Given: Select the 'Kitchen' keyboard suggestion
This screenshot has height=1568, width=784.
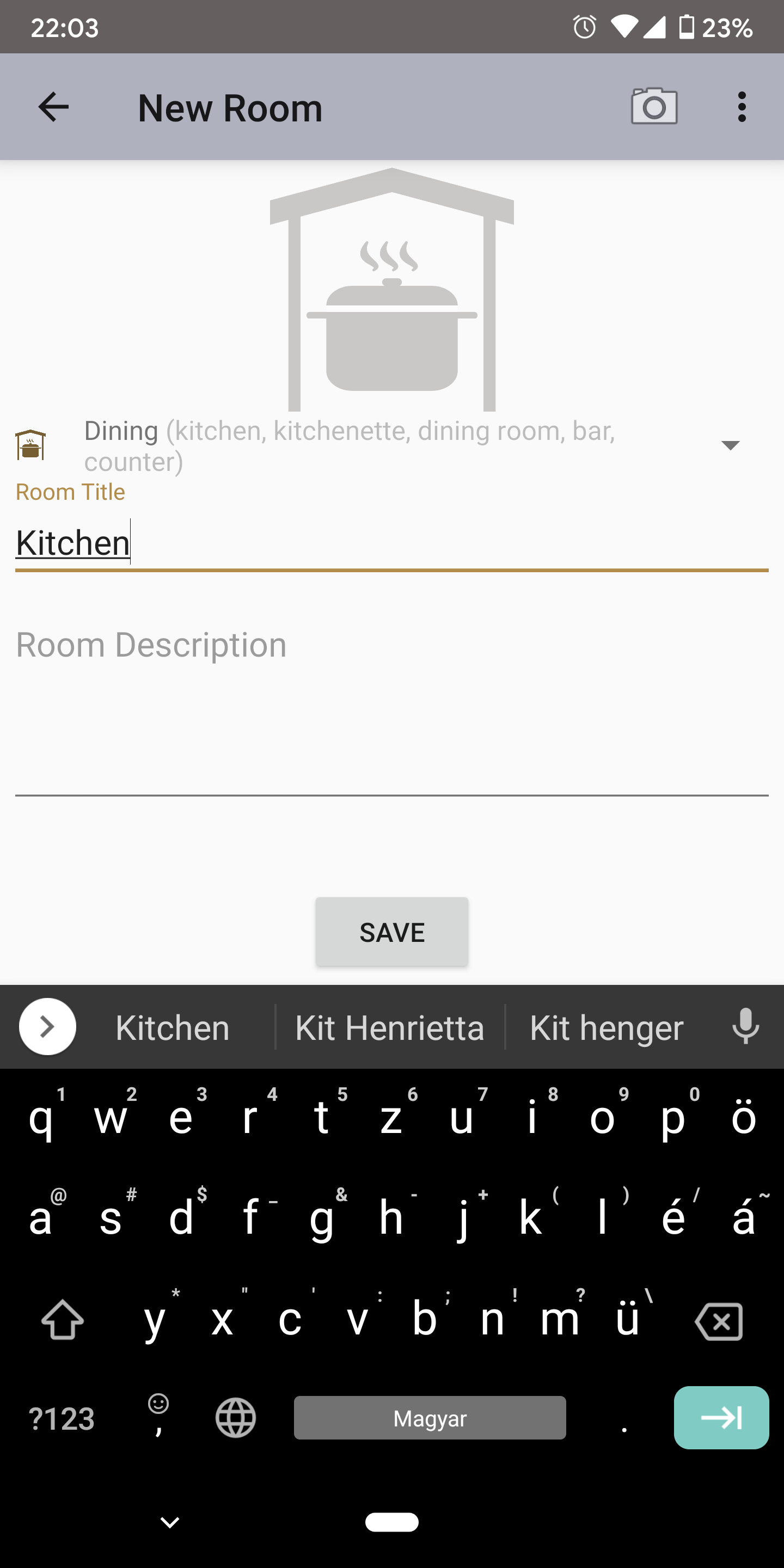Looking at the screenshot, I should click(173, 1028).
